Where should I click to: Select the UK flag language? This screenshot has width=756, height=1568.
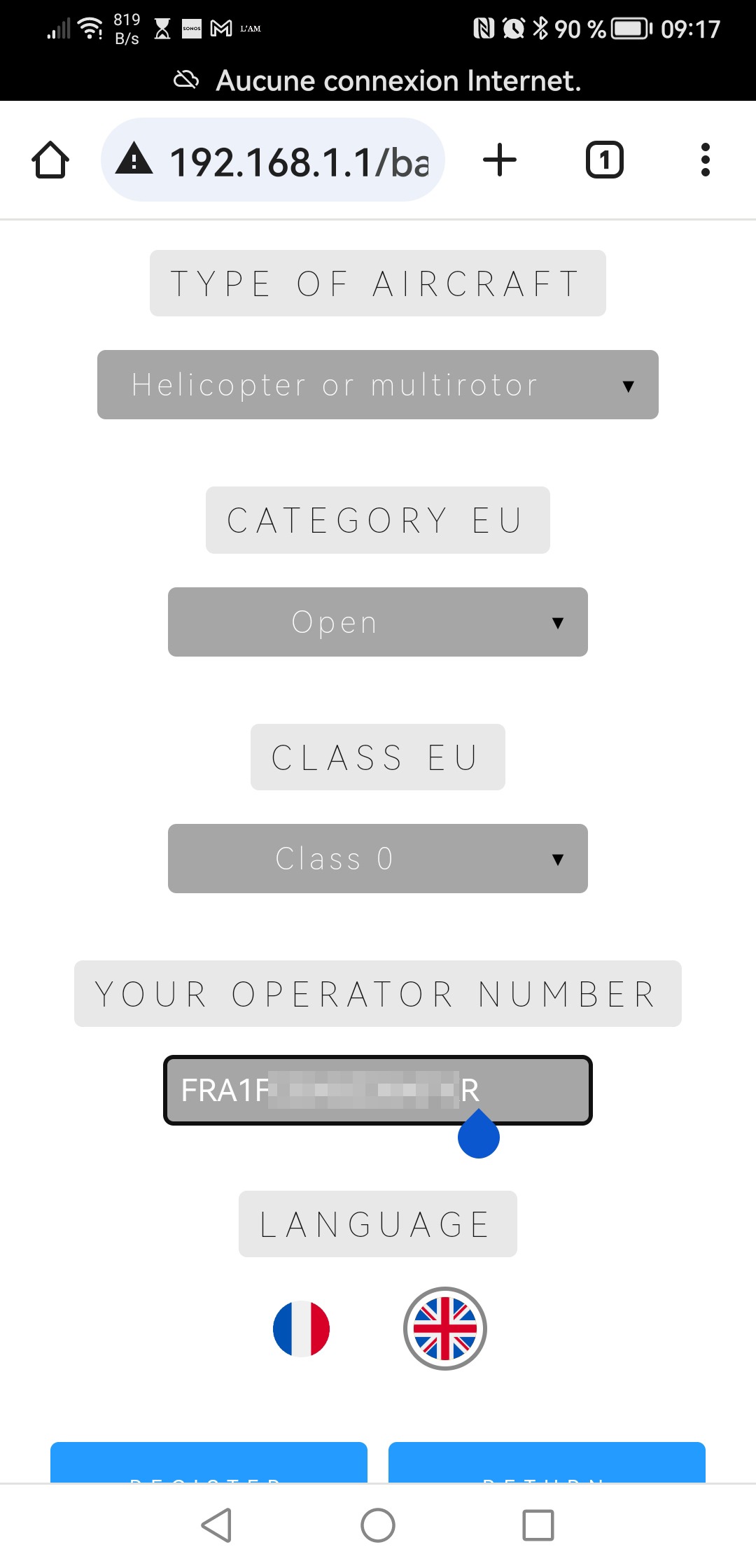coord(445,1329)
